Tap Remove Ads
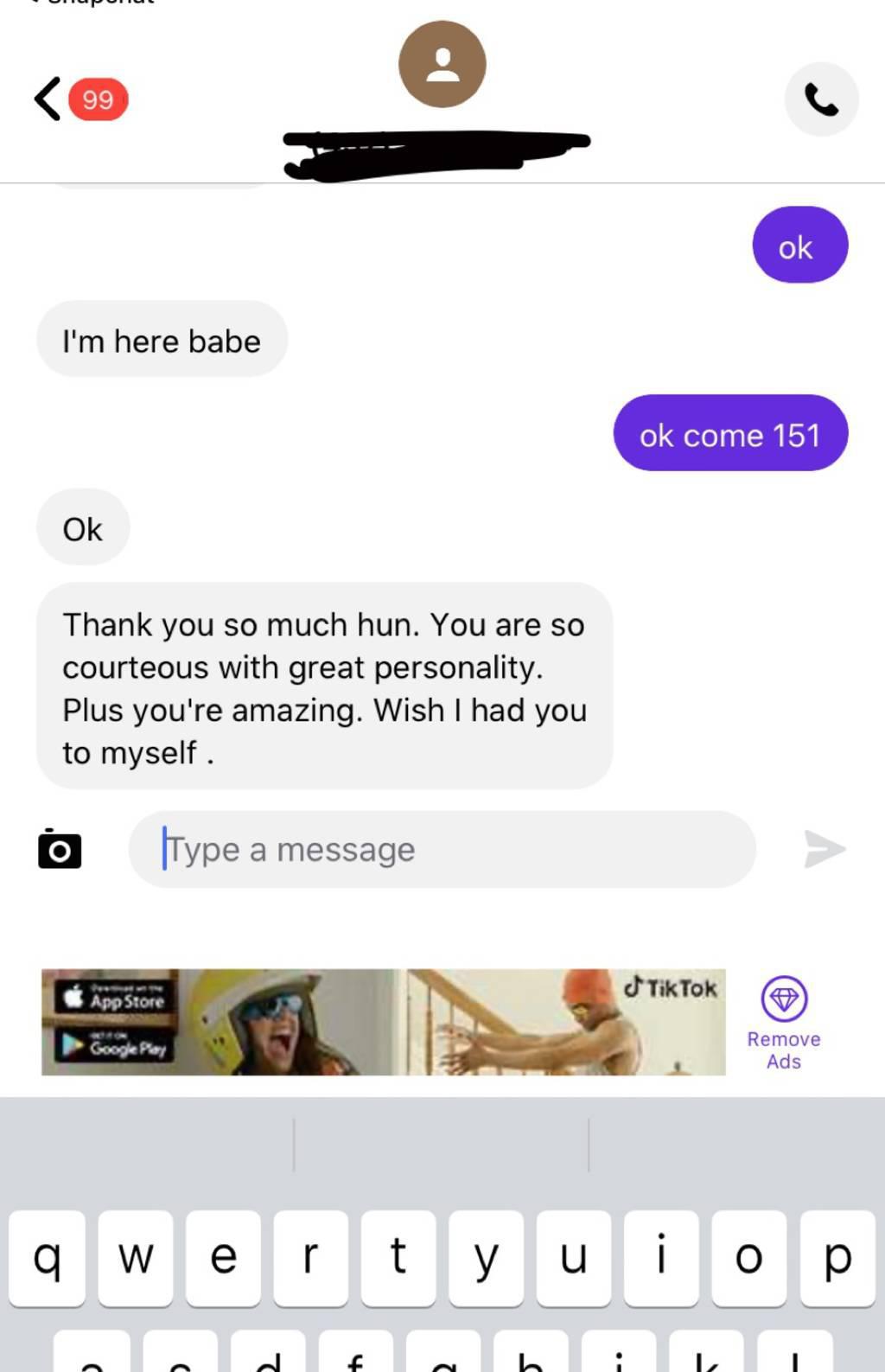 [x=784, y=1023]
